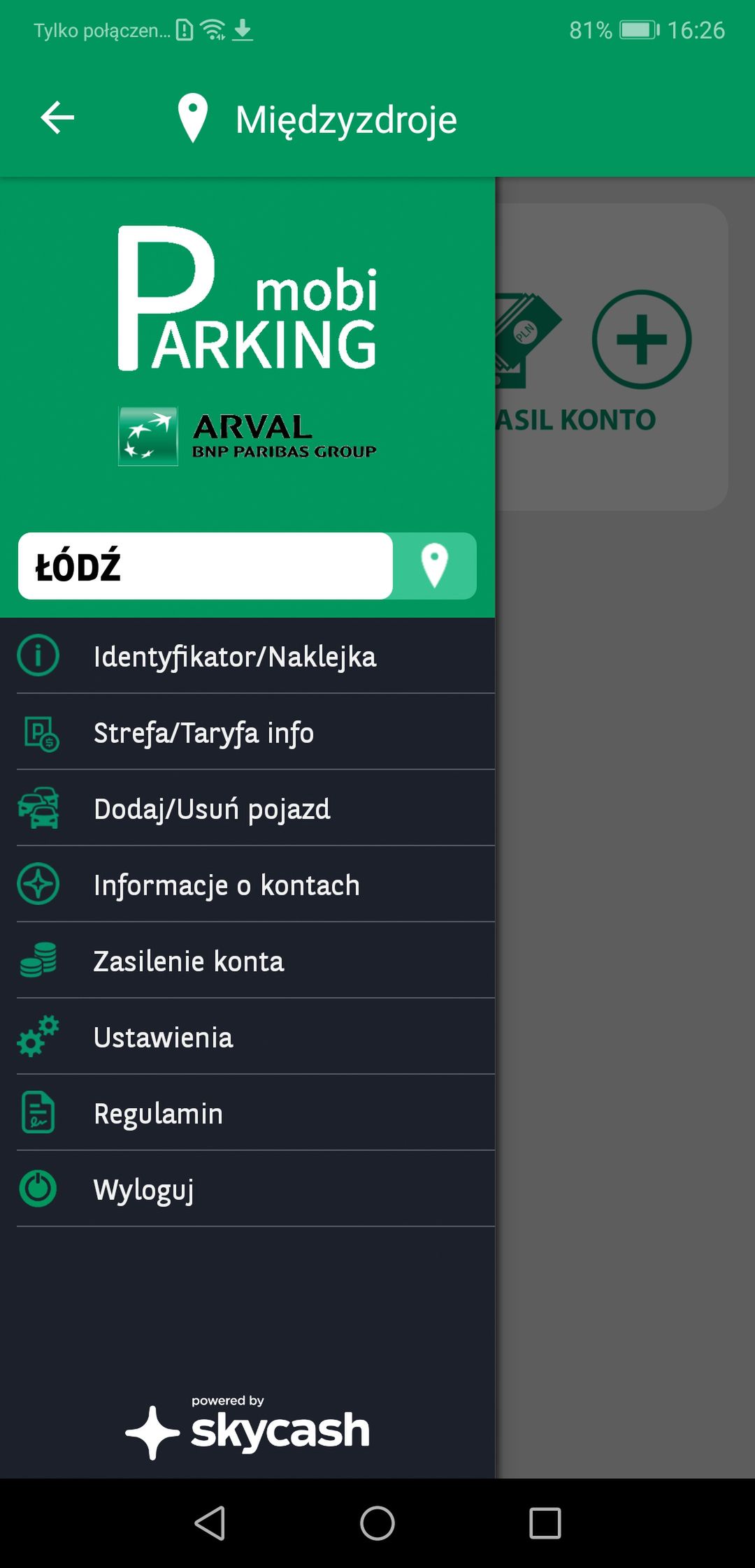Go to Zasilenie konta

point(247,961)
